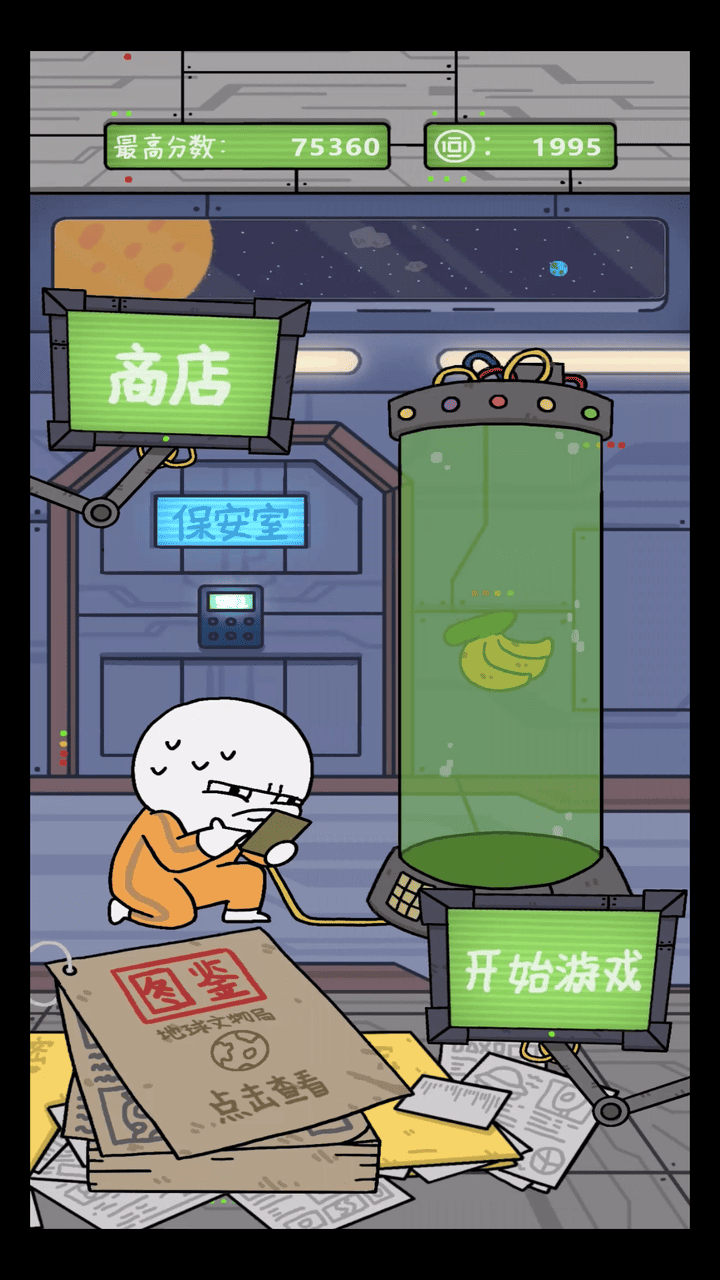Viewport: 720px width, 1280px height.
Task: Open the 商店 shop screen
Action: pos(172,375)
